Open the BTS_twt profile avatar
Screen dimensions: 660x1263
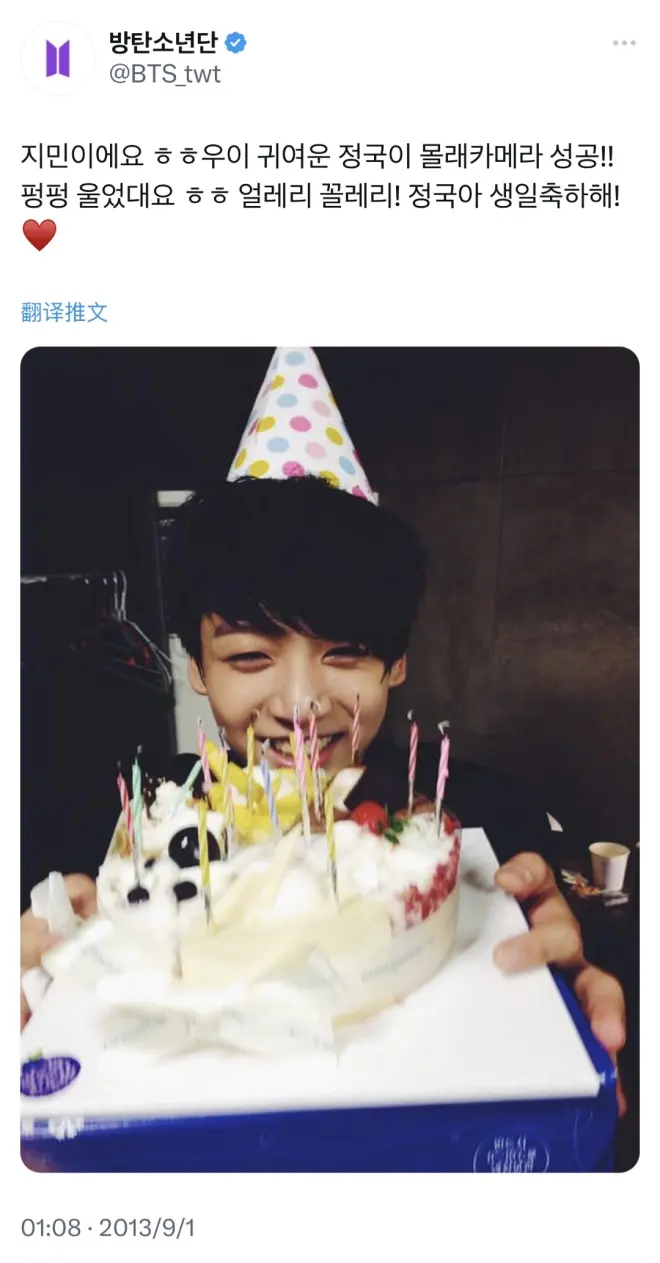[58, 59]
